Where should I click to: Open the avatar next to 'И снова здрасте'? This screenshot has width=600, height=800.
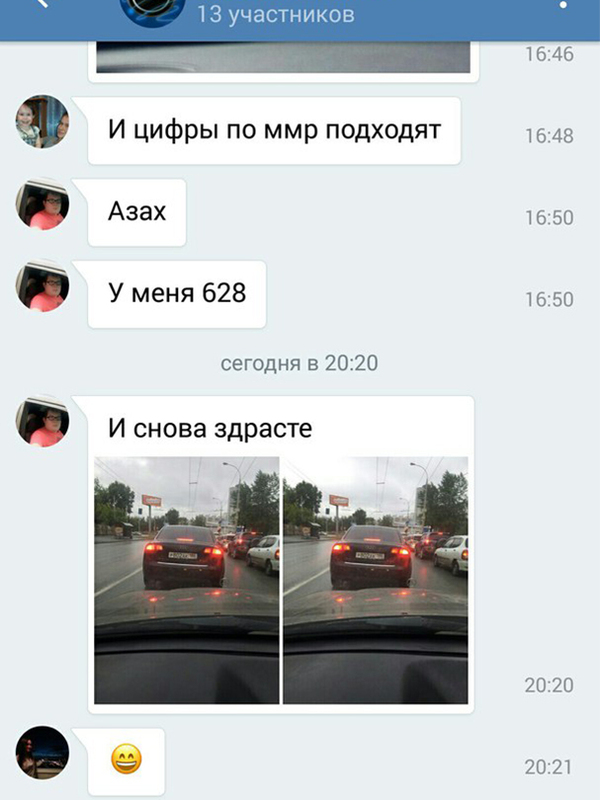(x=42, y=420)
